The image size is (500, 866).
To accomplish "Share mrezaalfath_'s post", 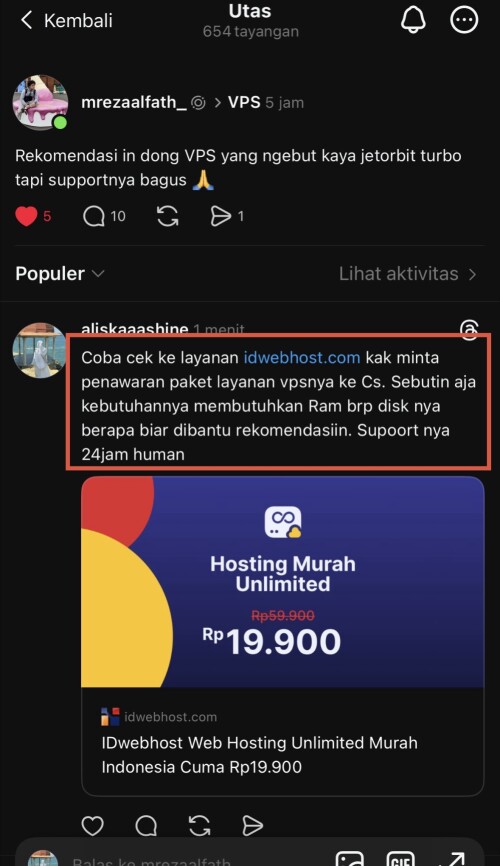I will point(220,216).
